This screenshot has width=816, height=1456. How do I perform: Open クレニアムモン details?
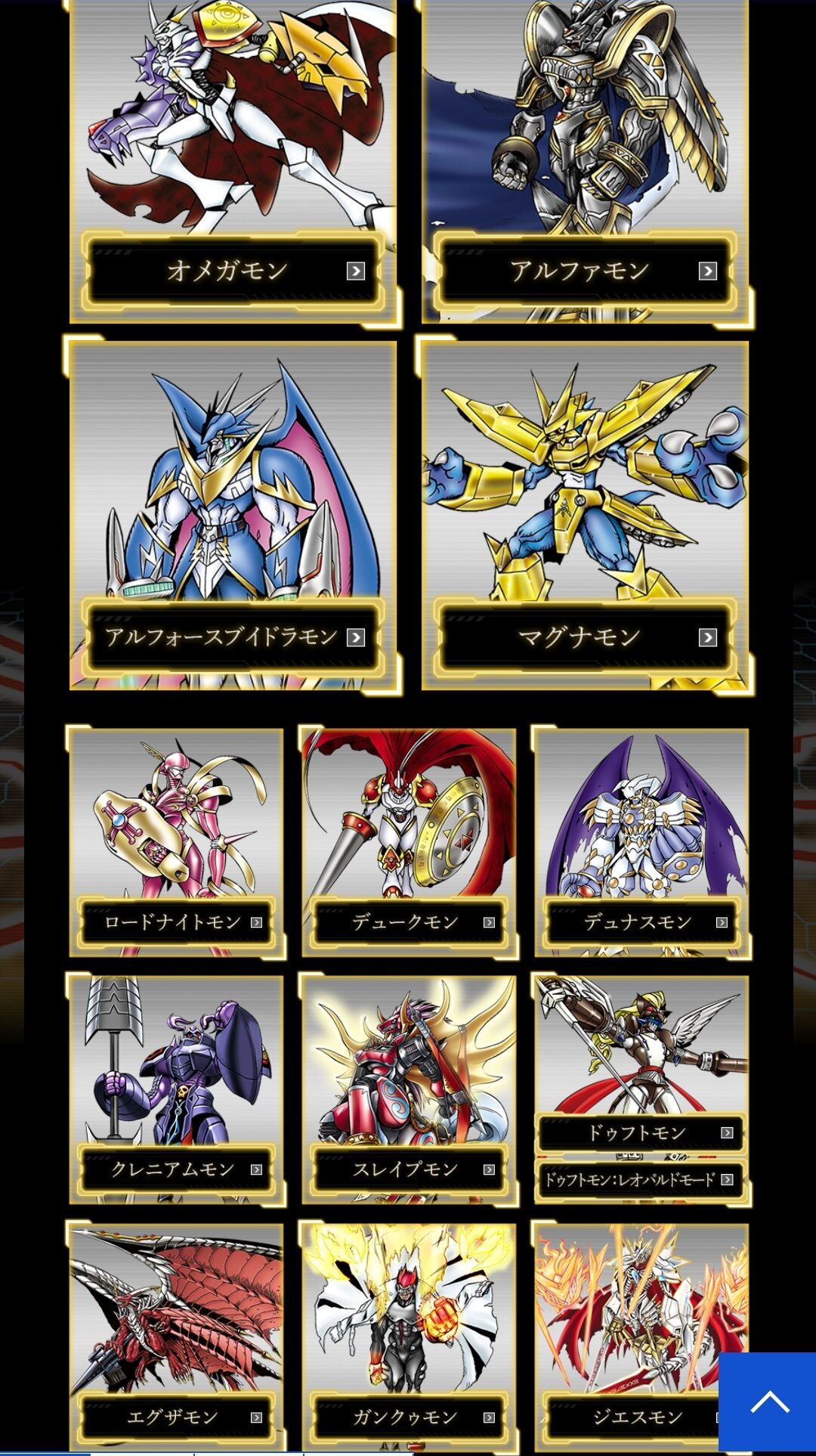coord(176,1169)
